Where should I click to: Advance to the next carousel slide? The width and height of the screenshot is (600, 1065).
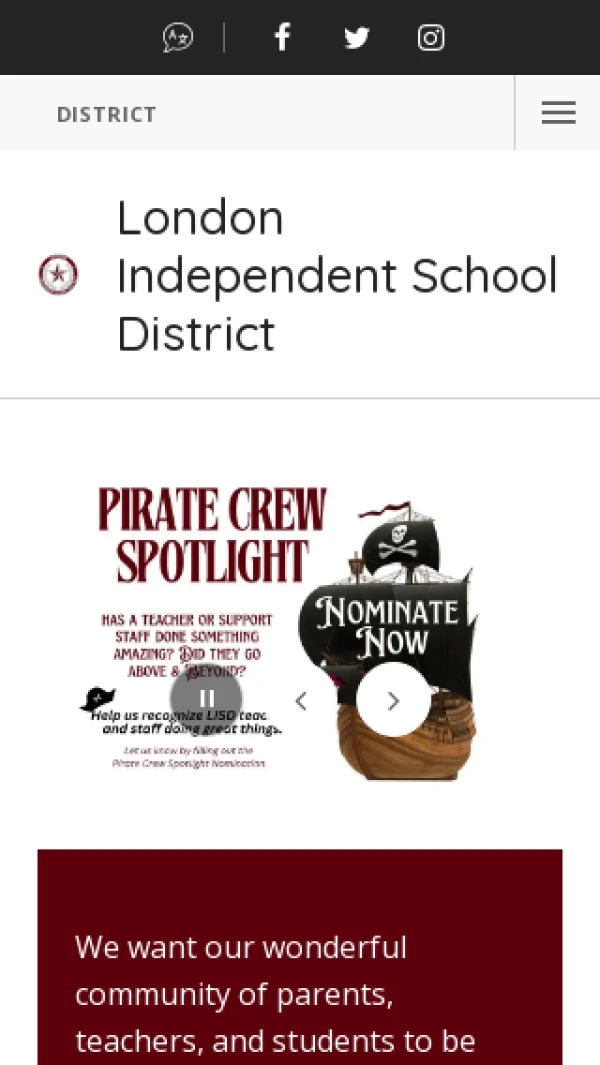393,700
